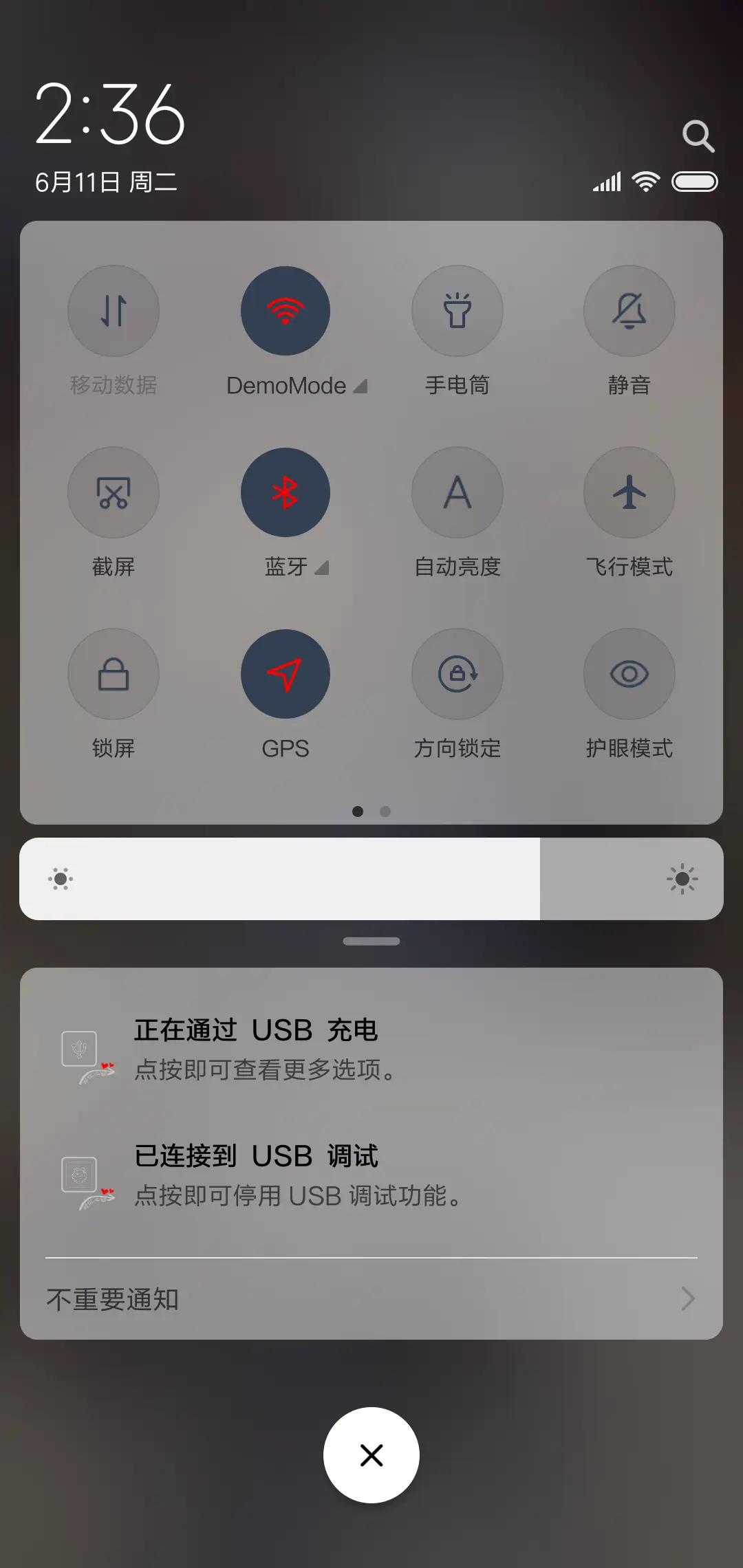Enable auto brightness (自动亮度)
This screenshot has width=743, height=1568.
(457, 492)
